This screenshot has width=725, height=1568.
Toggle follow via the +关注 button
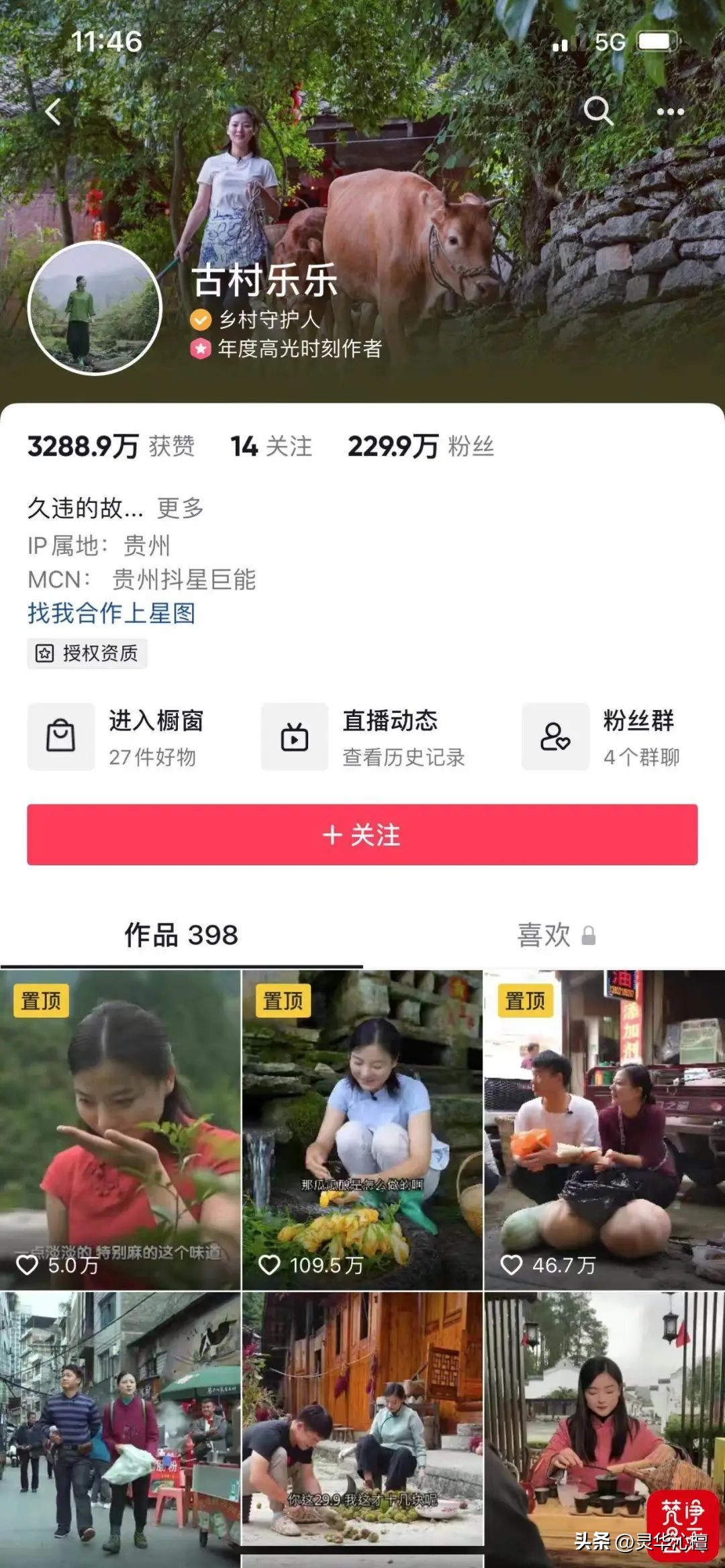pyautogui.click(x=362, y=834)
